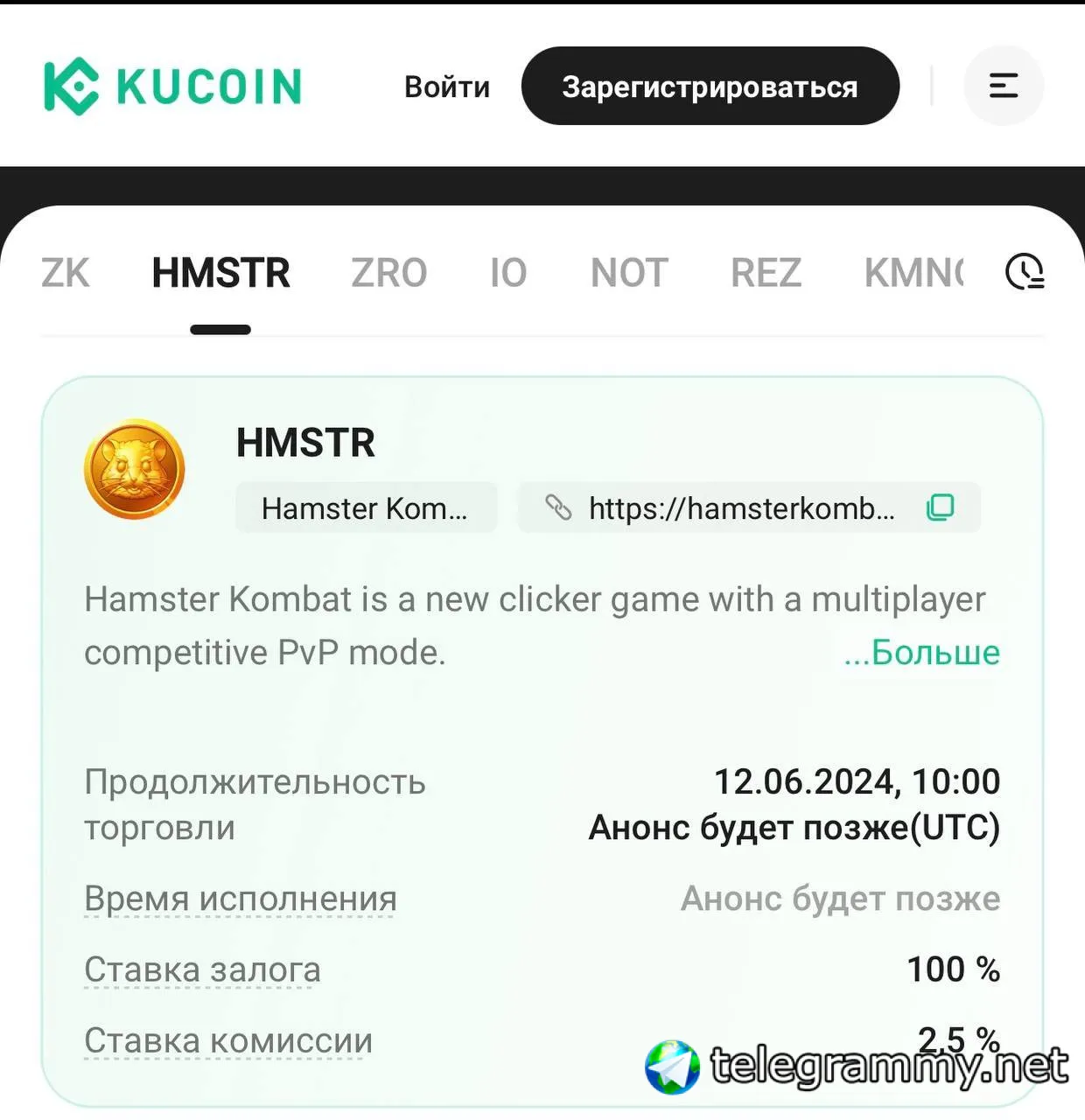Show Ставка комиссии explanation
Viewport: 1085px width, 1120px height.
click(228, 1040)
